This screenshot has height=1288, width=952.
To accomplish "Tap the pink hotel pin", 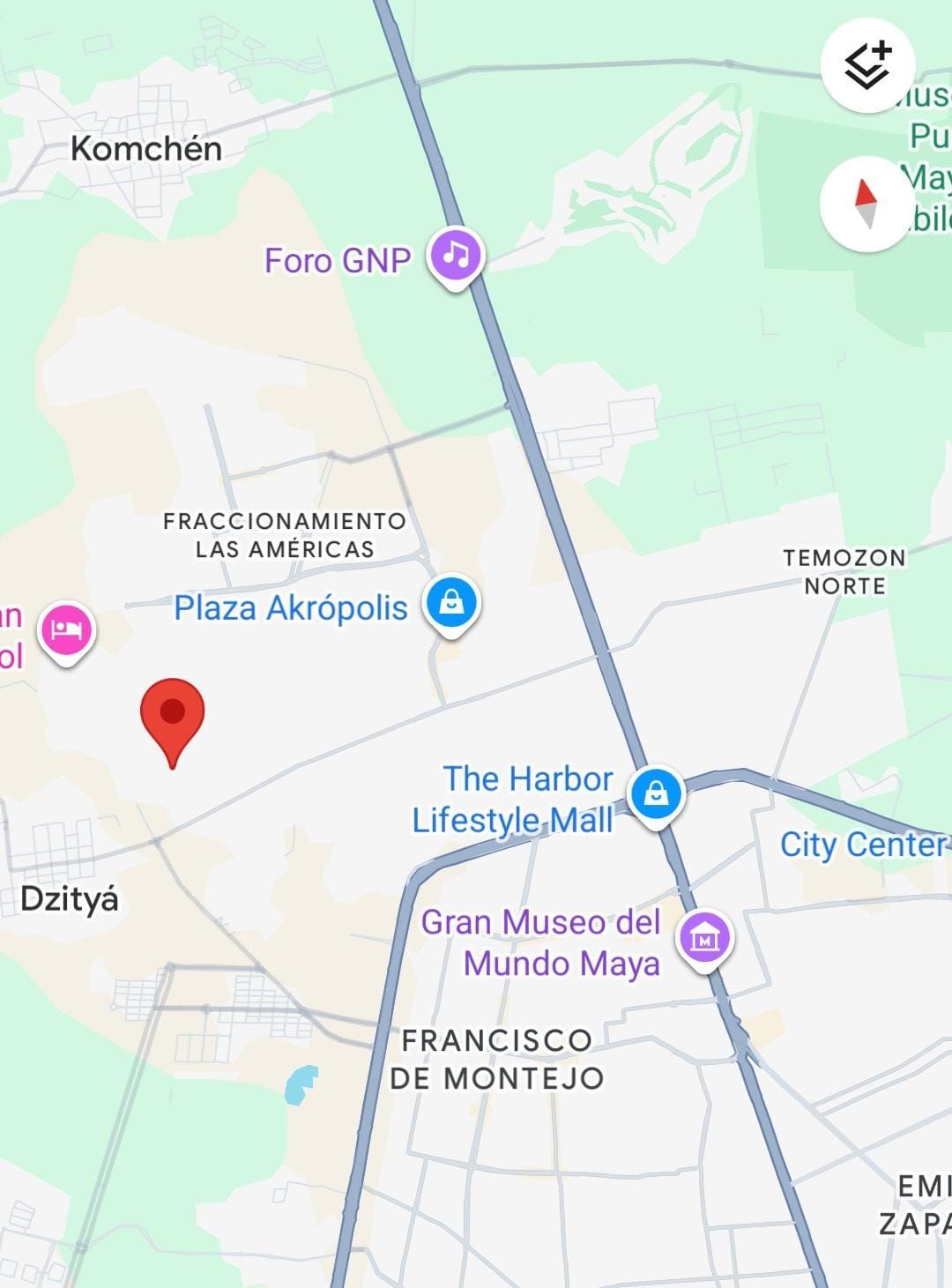I will [67, 631].
